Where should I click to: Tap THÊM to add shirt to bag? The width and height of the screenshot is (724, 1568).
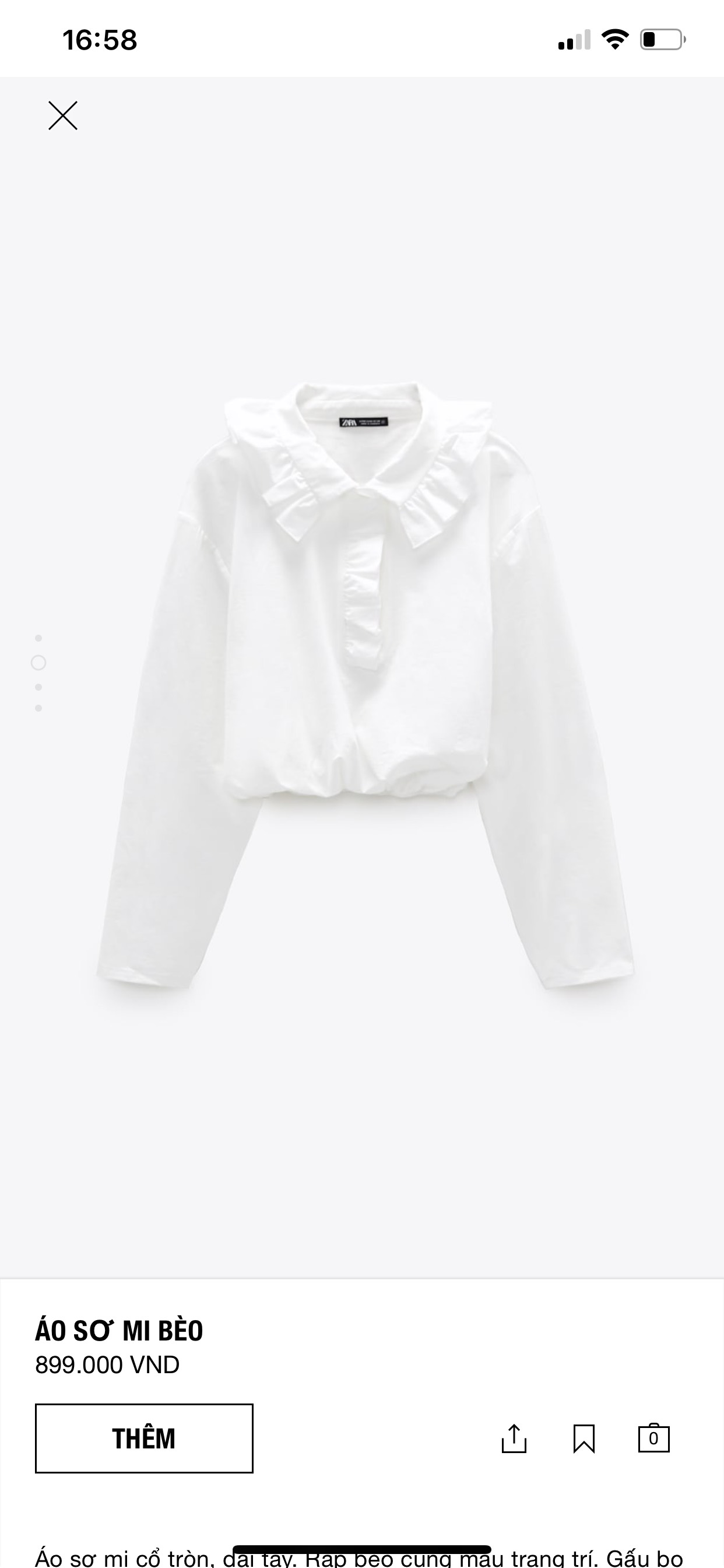(144, 1438)
